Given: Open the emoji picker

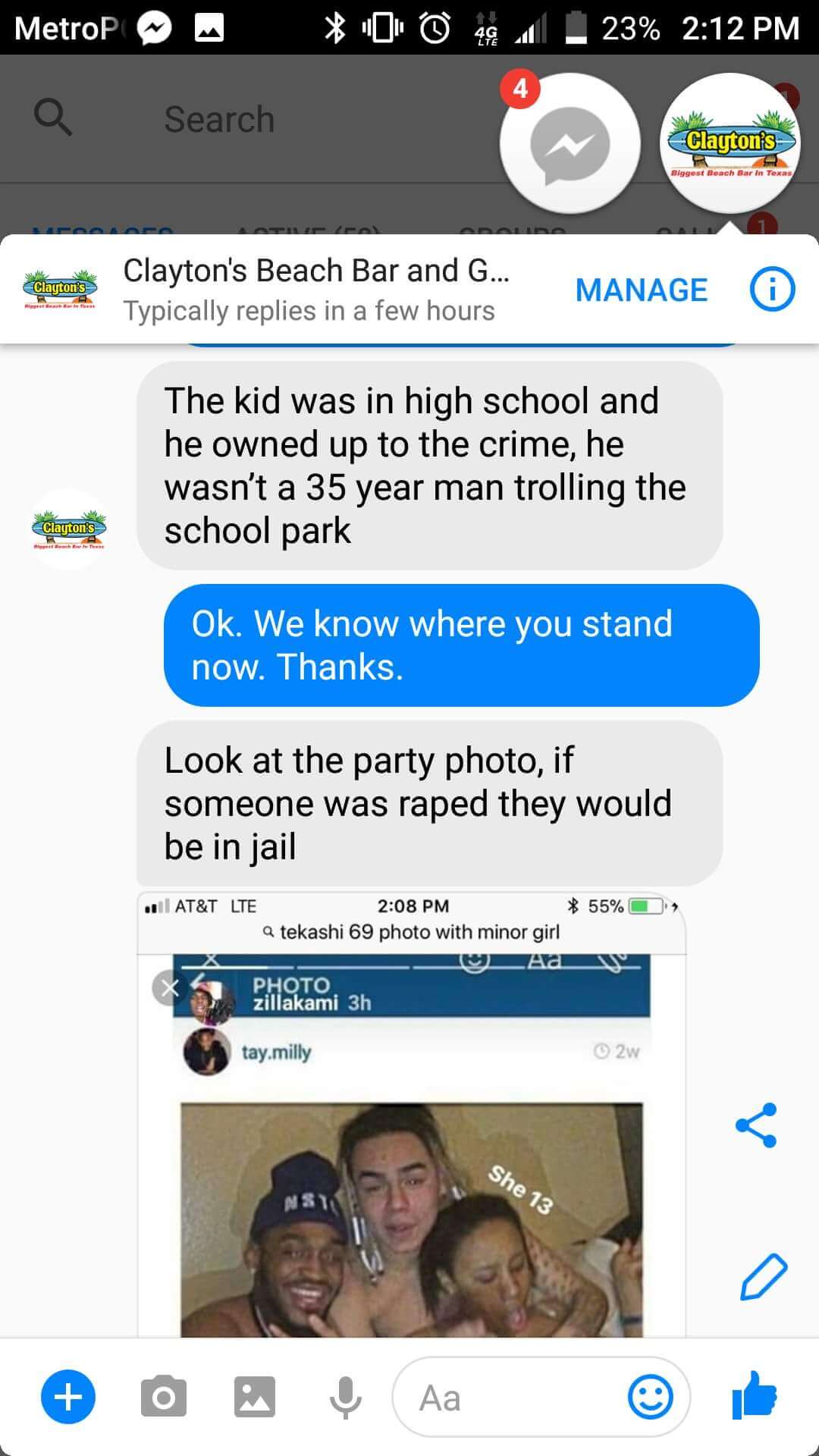Looking at the screenshot, I should tap(651, 1397).
